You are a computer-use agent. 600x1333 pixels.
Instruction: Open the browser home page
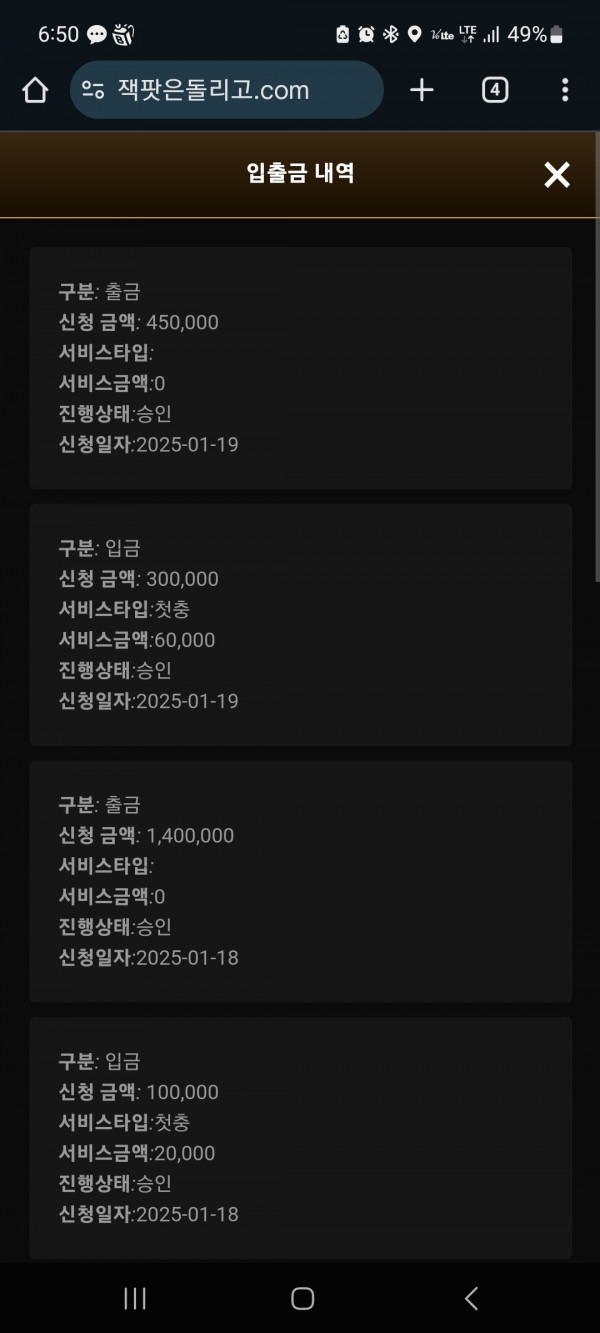point(35,90)
